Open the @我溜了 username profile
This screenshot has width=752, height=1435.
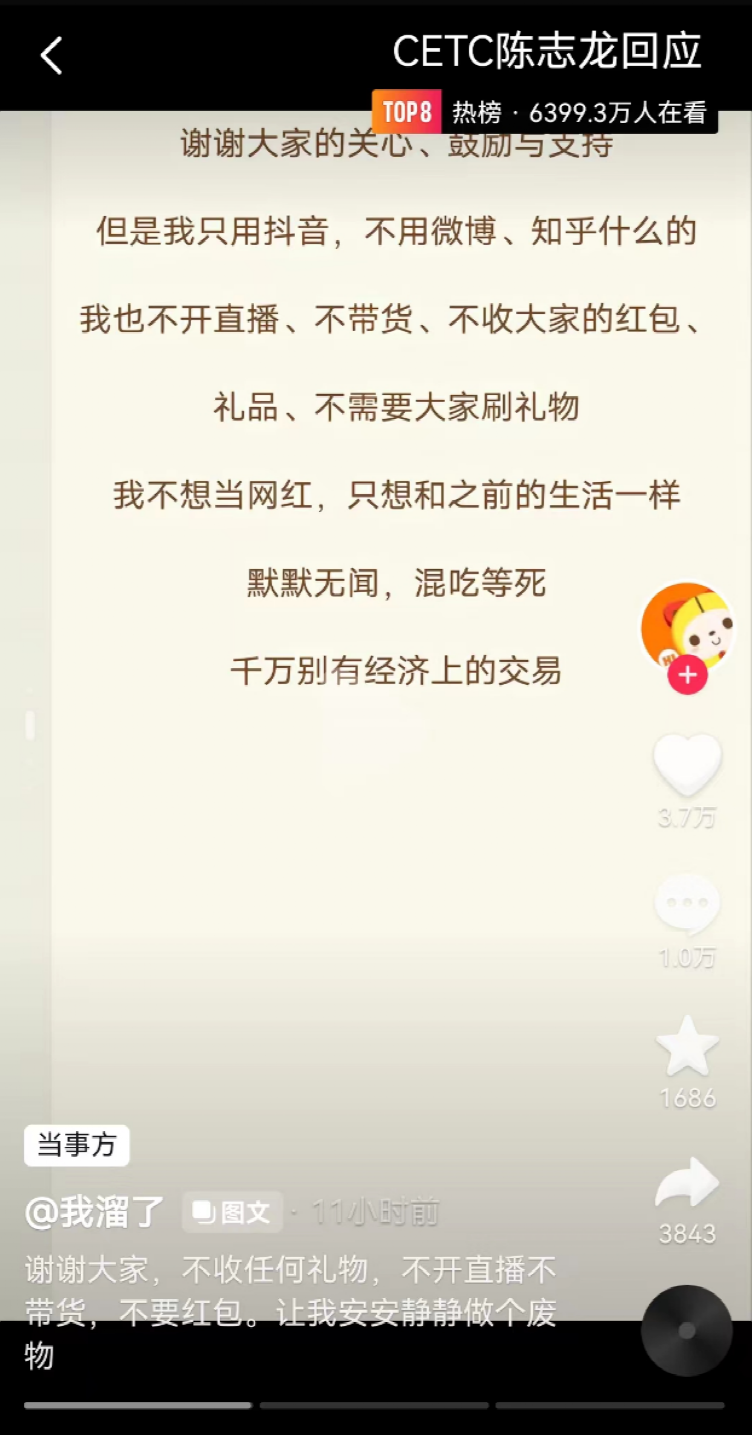tap(95, 1212)
